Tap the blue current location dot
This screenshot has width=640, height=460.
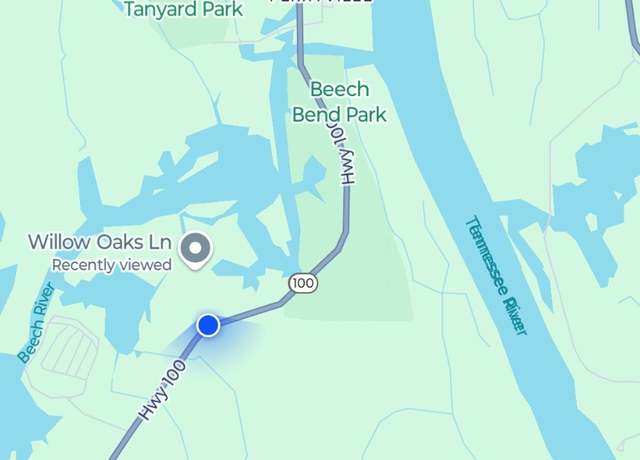pos(208,325)
